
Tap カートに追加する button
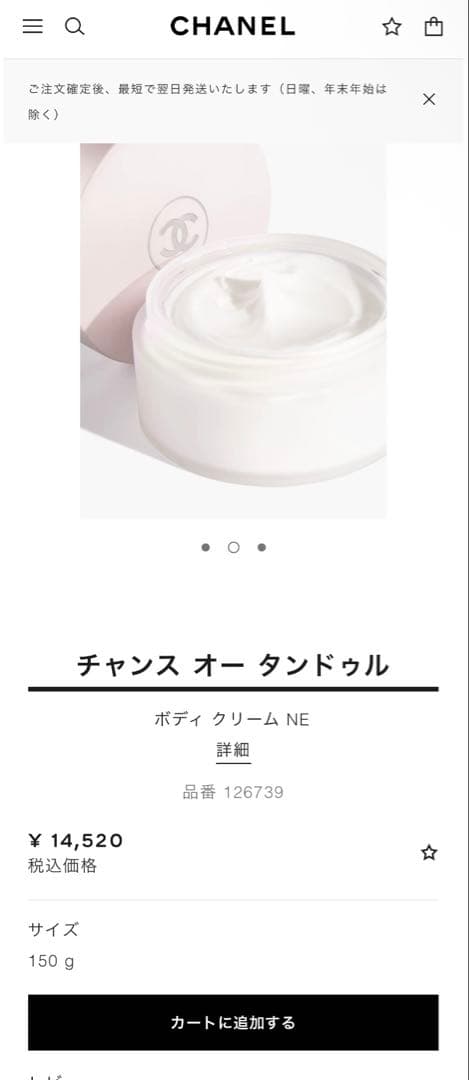click(233, 1022)
